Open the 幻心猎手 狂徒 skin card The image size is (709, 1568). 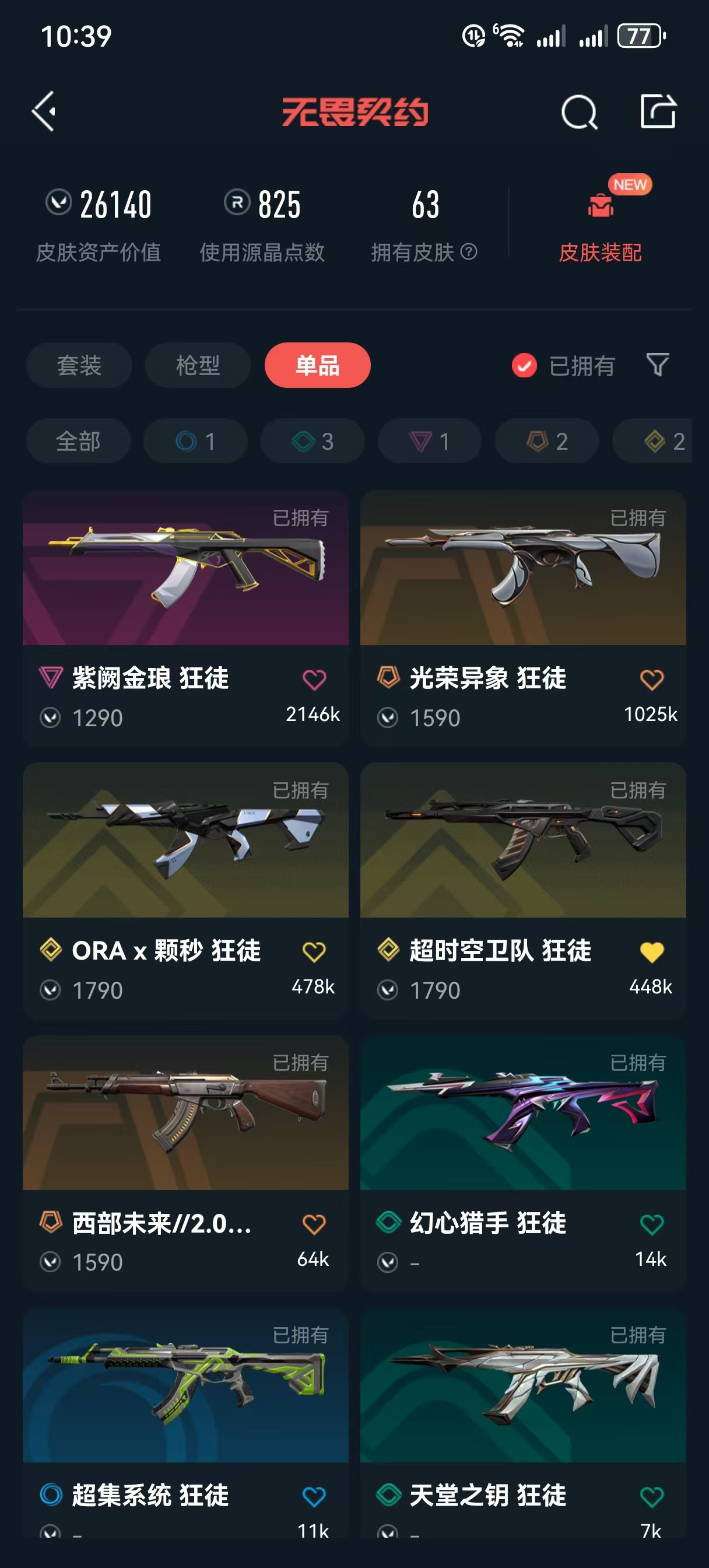[x=523, y=1163]
